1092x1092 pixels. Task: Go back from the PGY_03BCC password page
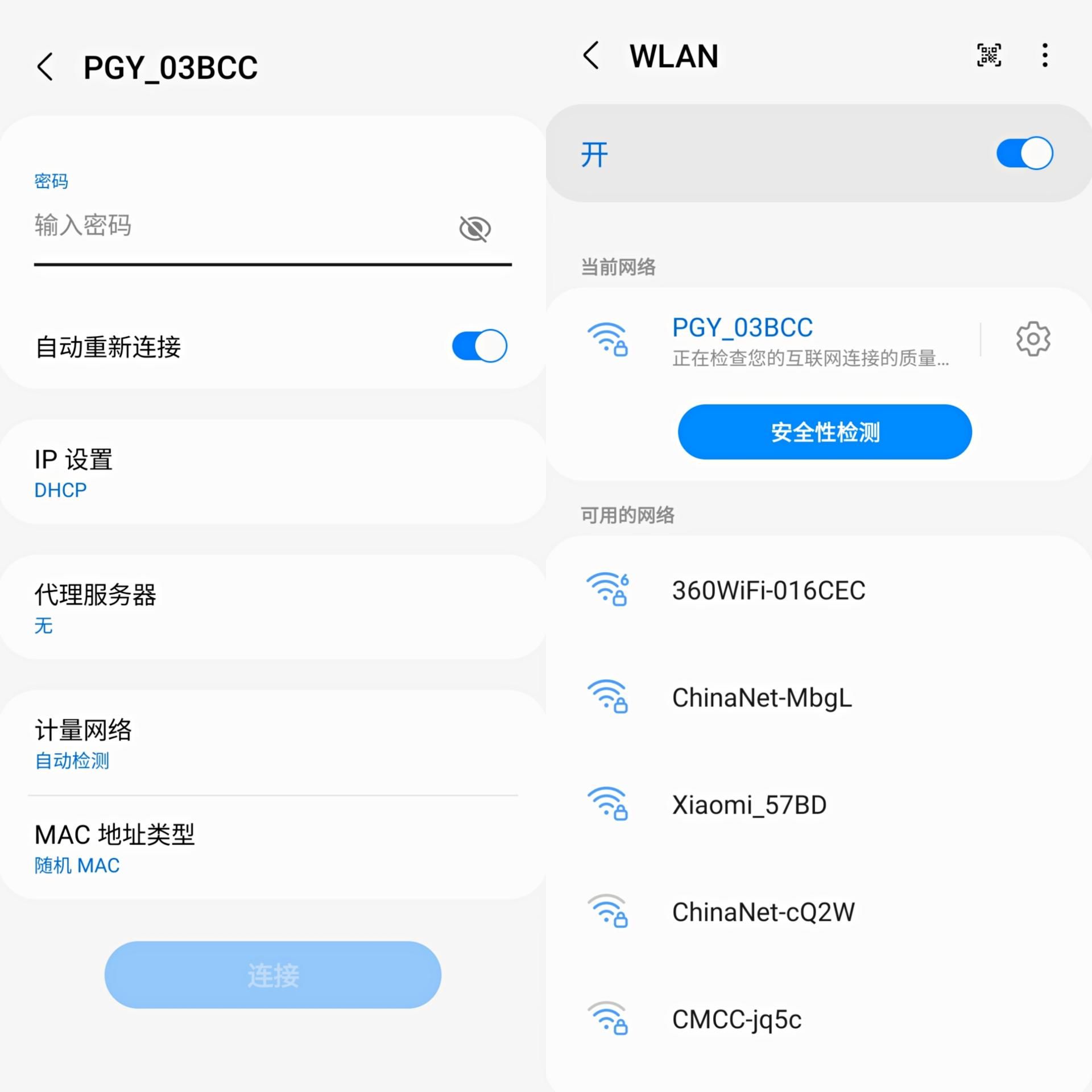coord(45,67)
